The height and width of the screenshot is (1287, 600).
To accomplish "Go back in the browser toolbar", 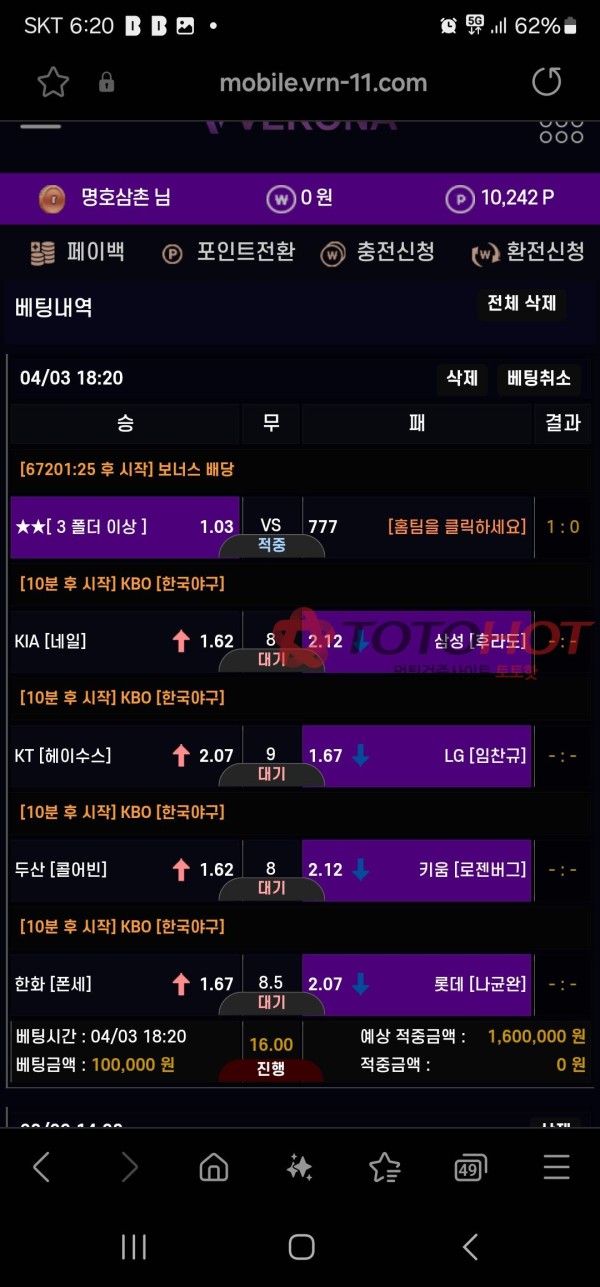I will click(x=41, y=1166).
